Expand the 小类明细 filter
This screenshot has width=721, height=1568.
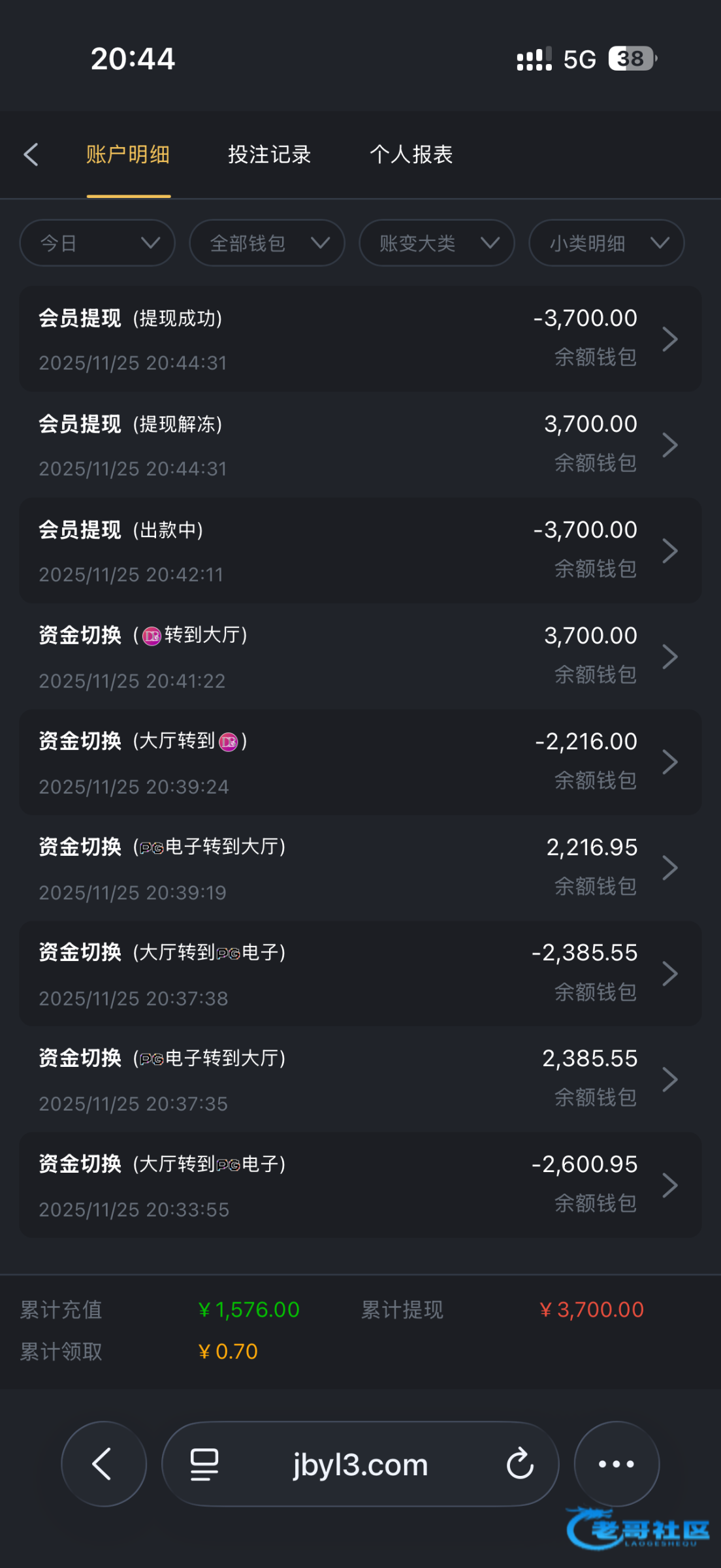click(607, 243)
